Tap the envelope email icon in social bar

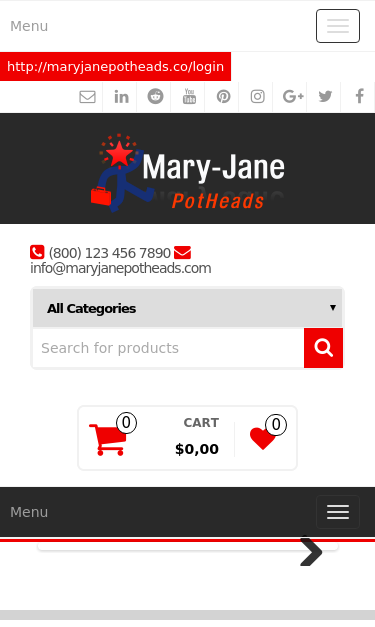87,97
